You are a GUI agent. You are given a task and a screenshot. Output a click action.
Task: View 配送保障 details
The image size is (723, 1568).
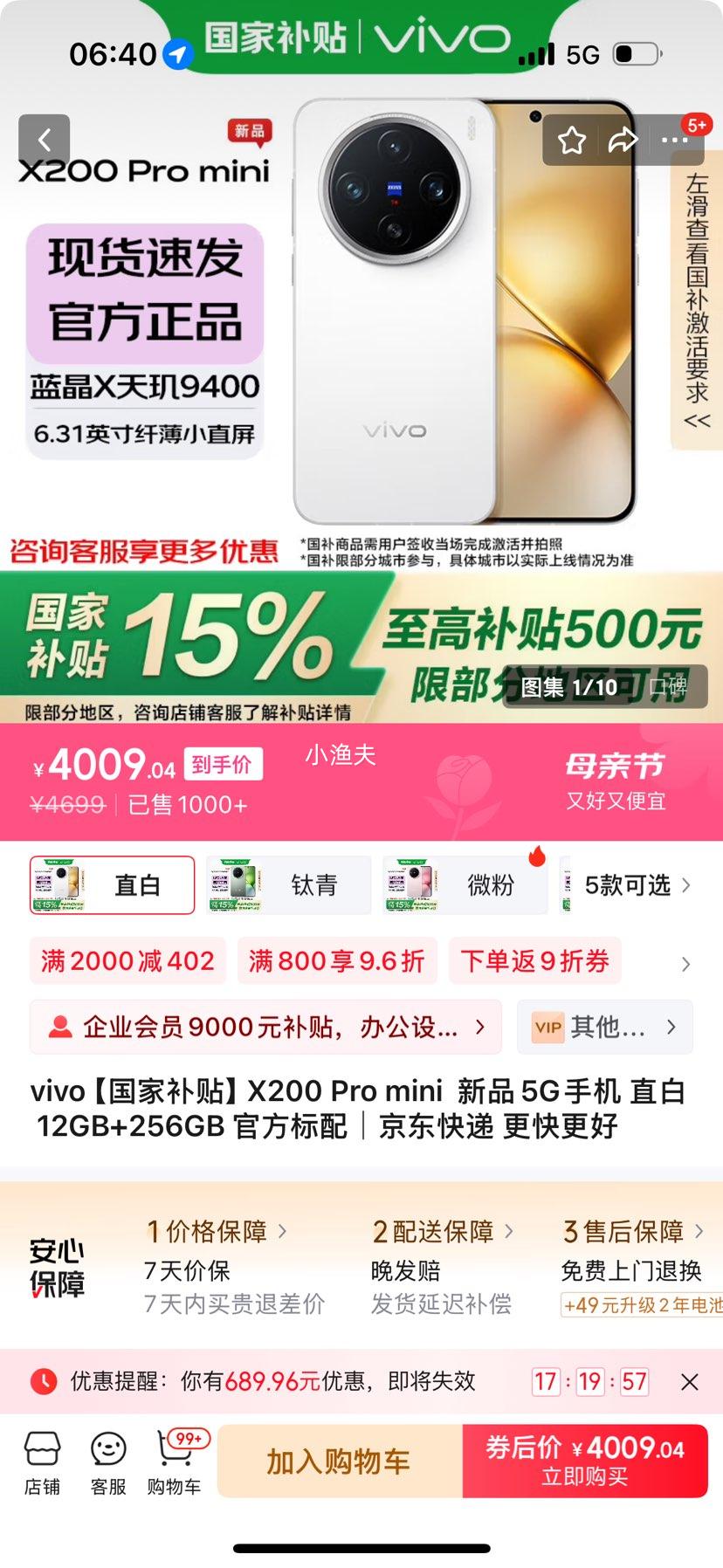pyautogui.click(x=443, y=1232)
